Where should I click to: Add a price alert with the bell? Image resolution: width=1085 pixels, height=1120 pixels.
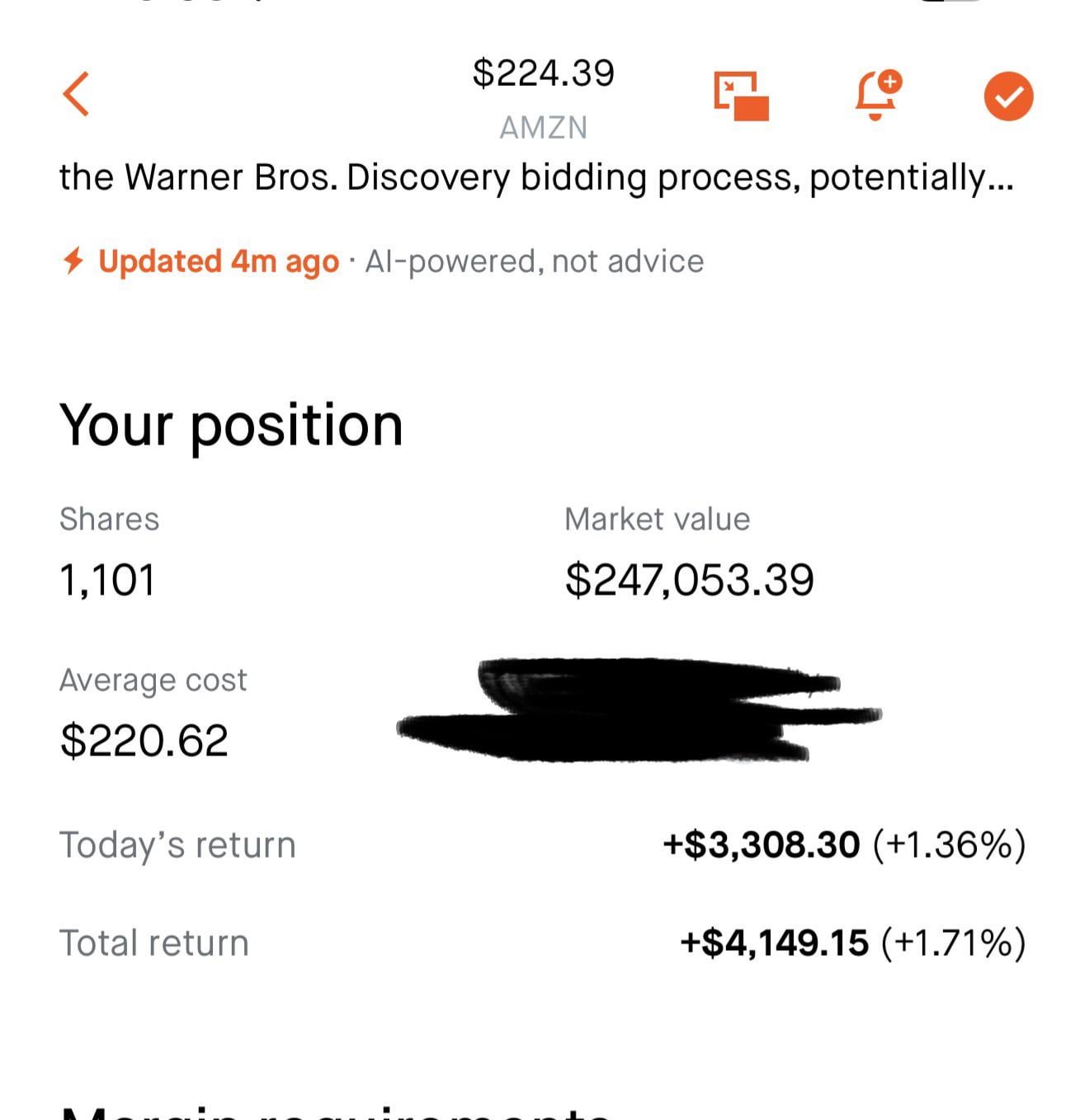pos(877,95)
